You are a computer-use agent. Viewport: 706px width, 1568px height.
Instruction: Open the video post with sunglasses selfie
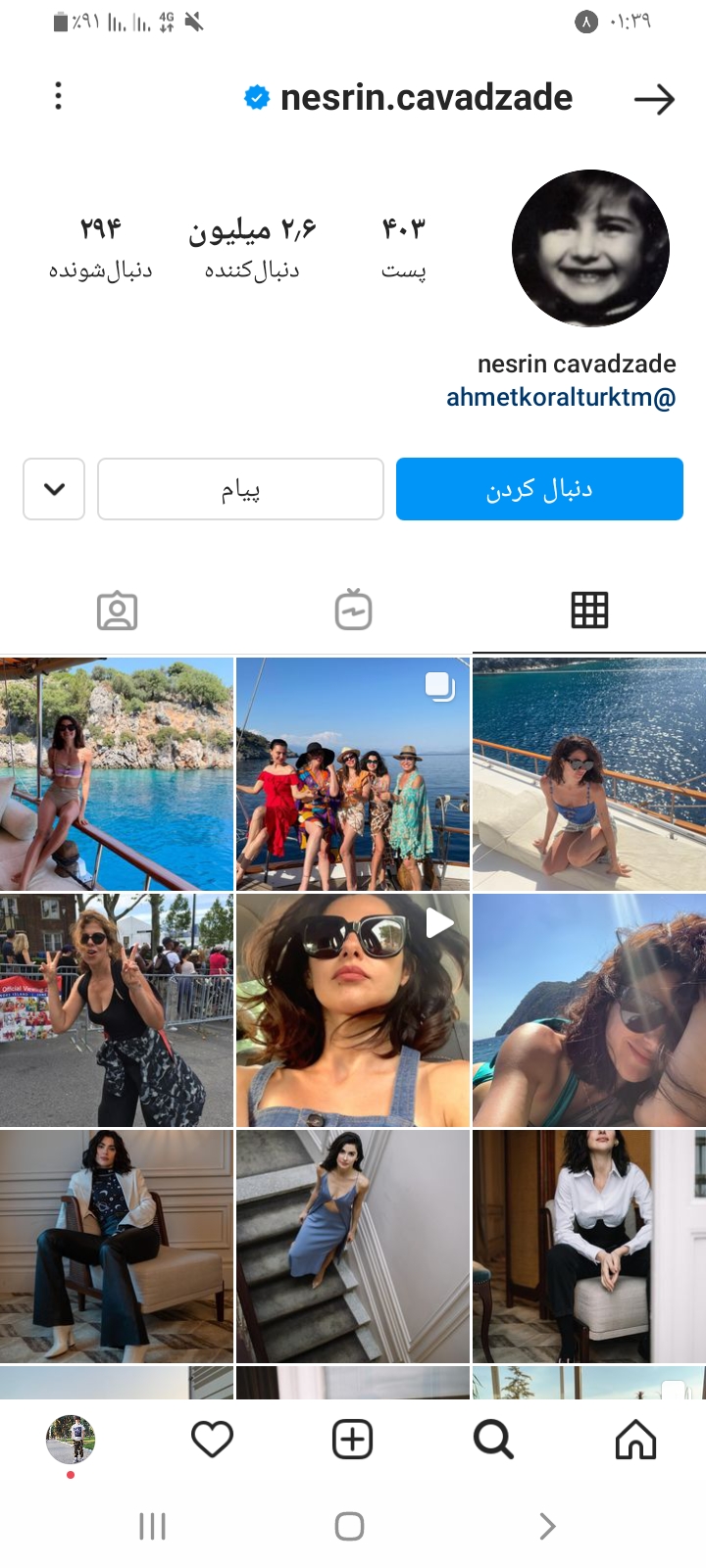(353, 1009)
